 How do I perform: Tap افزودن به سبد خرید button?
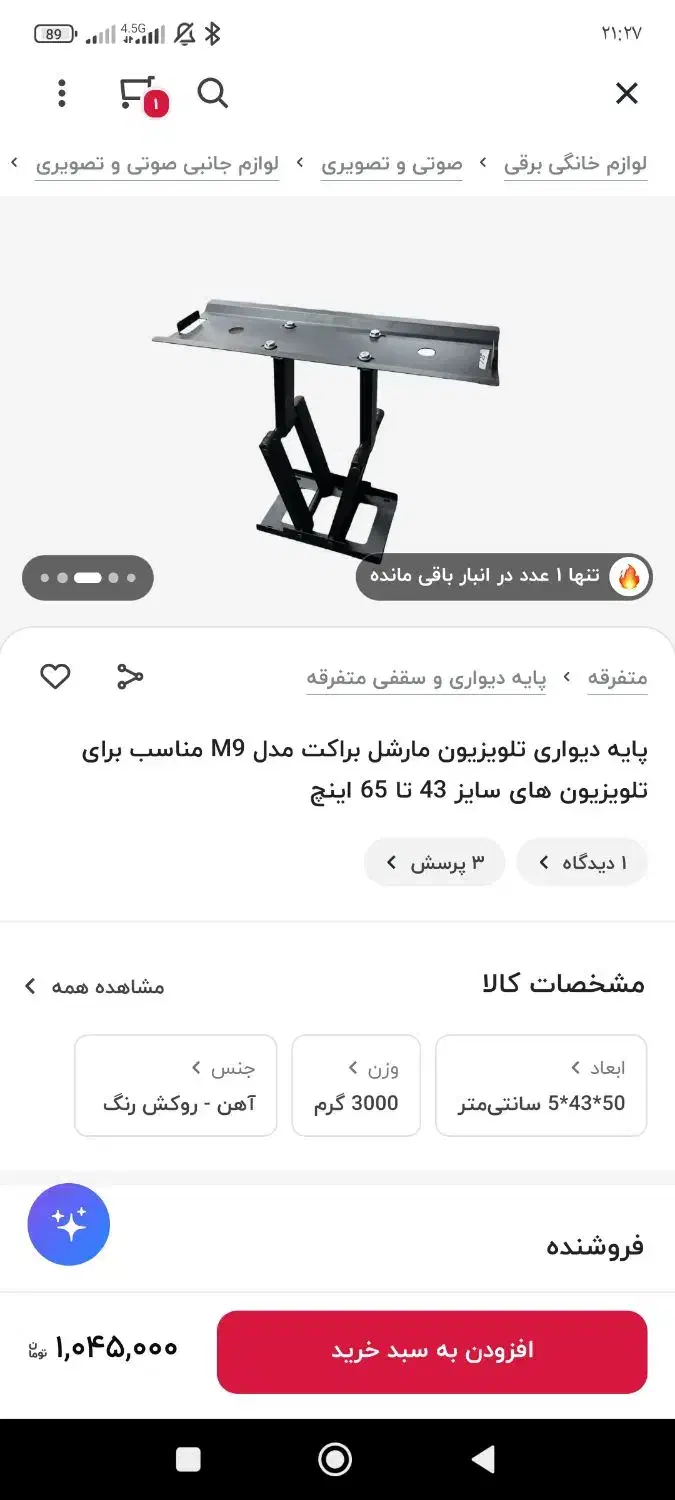(x=432, y=1351)
